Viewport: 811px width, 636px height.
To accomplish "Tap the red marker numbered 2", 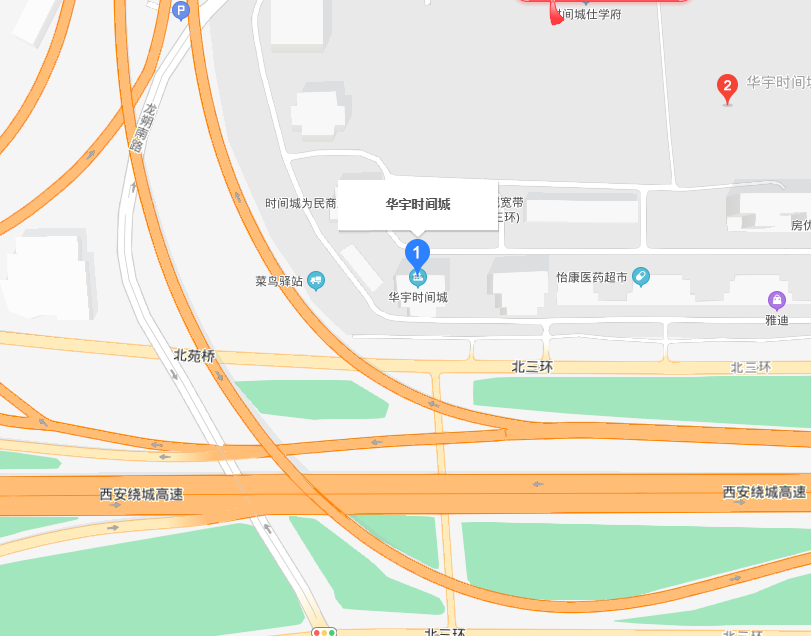I will point(728,87).
